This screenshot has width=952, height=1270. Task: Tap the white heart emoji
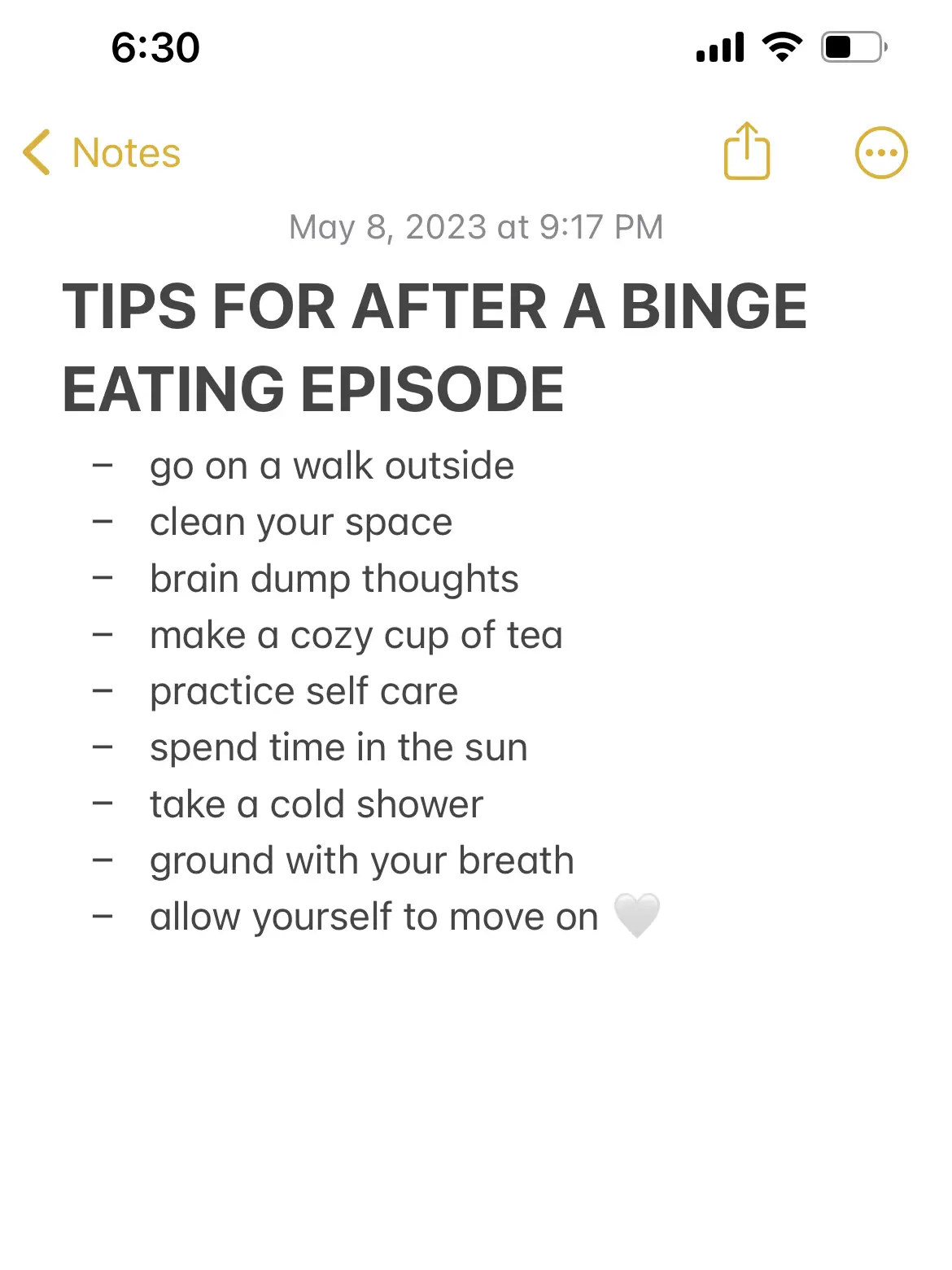tap(637, 914)
